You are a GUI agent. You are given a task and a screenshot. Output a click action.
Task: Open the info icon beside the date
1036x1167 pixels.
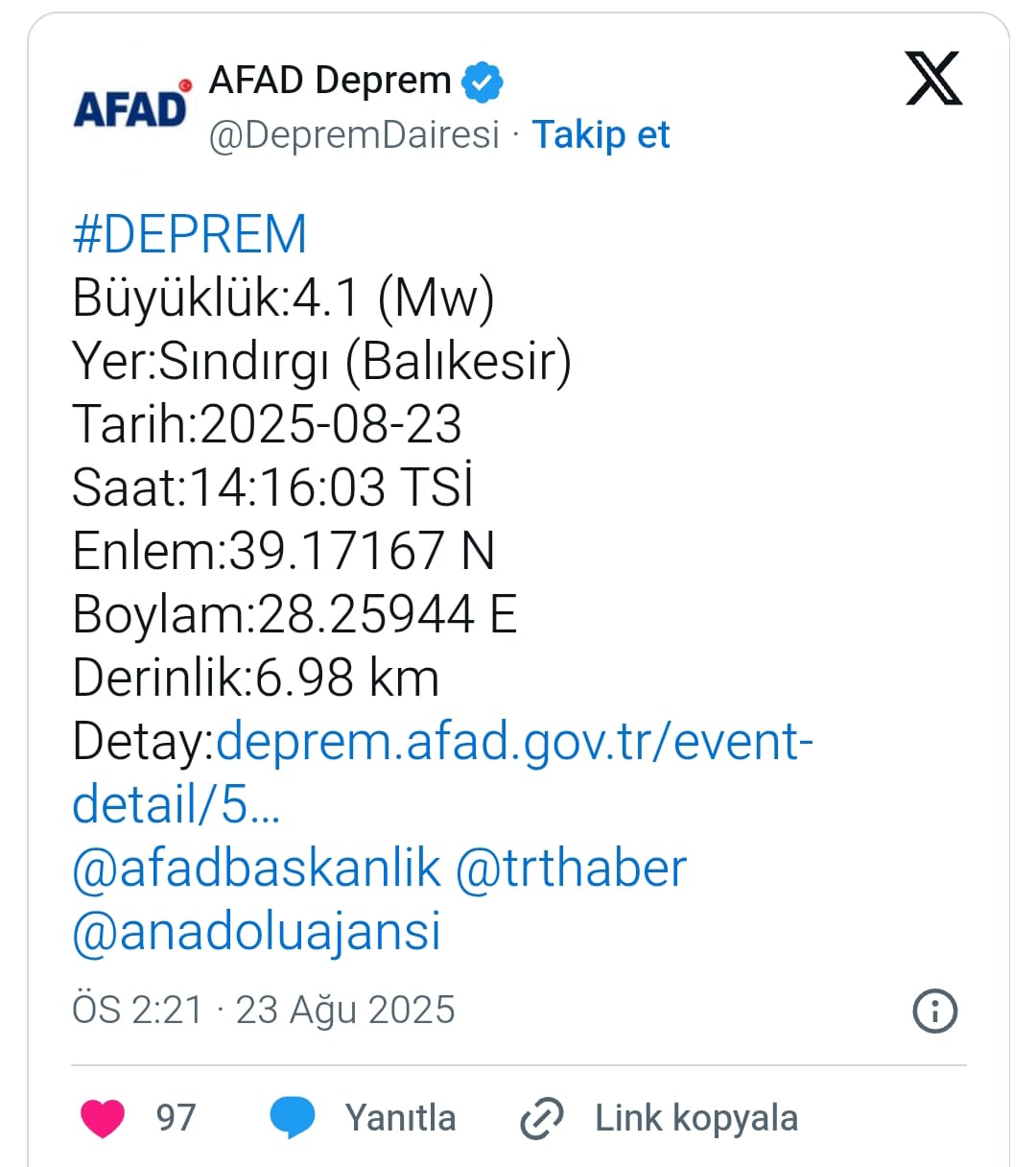(934, 1011)
